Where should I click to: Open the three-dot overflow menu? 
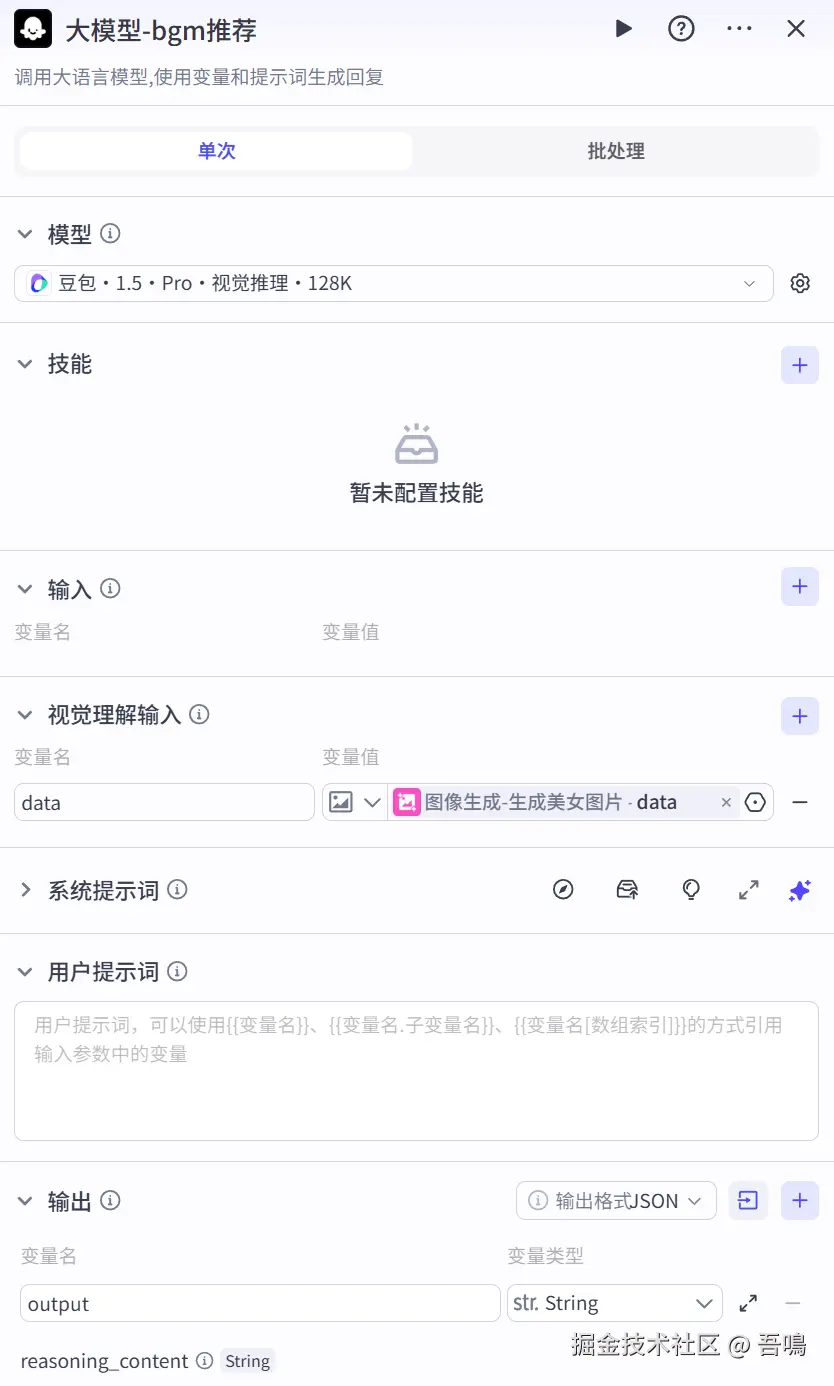pos(739,29)
